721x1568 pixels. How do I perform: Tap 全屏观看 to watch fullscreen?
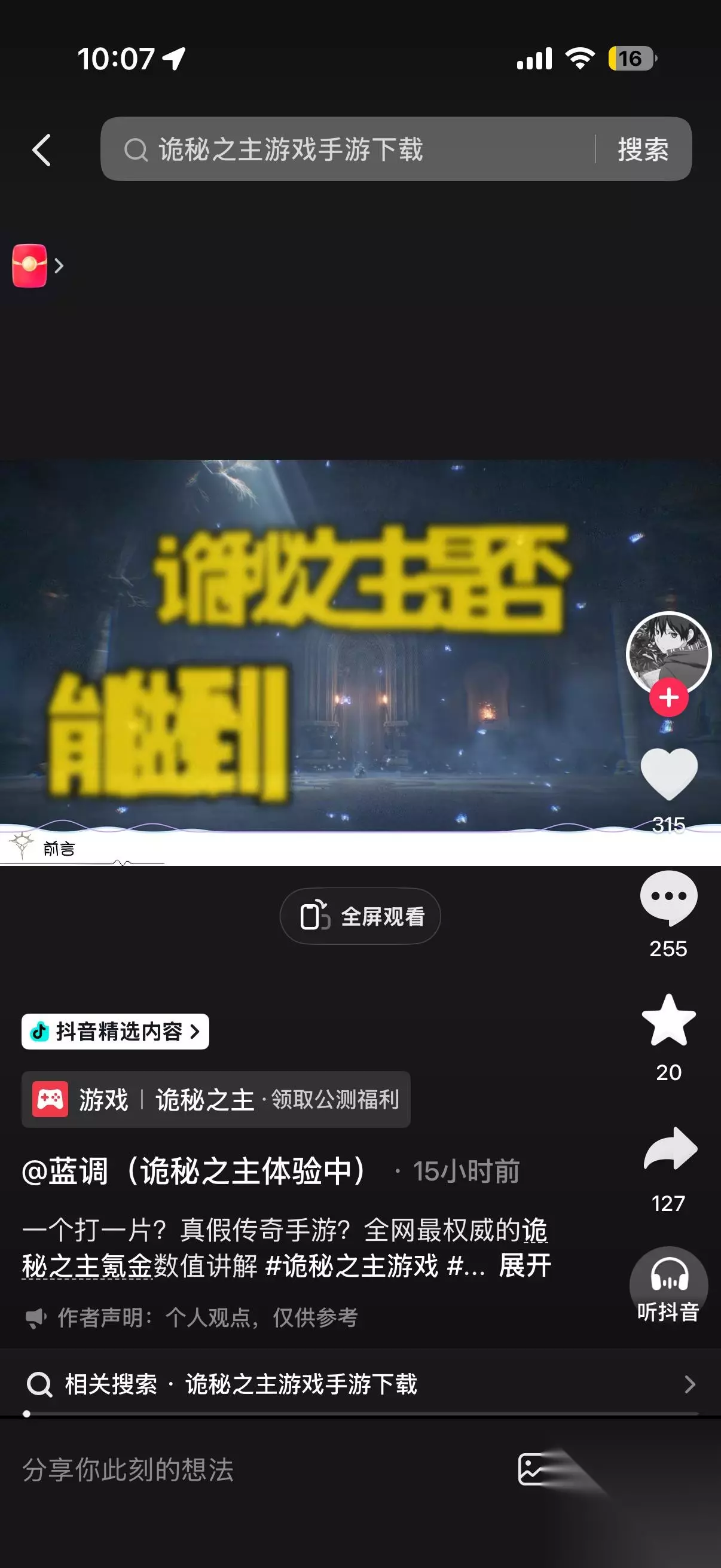[360, 916]
